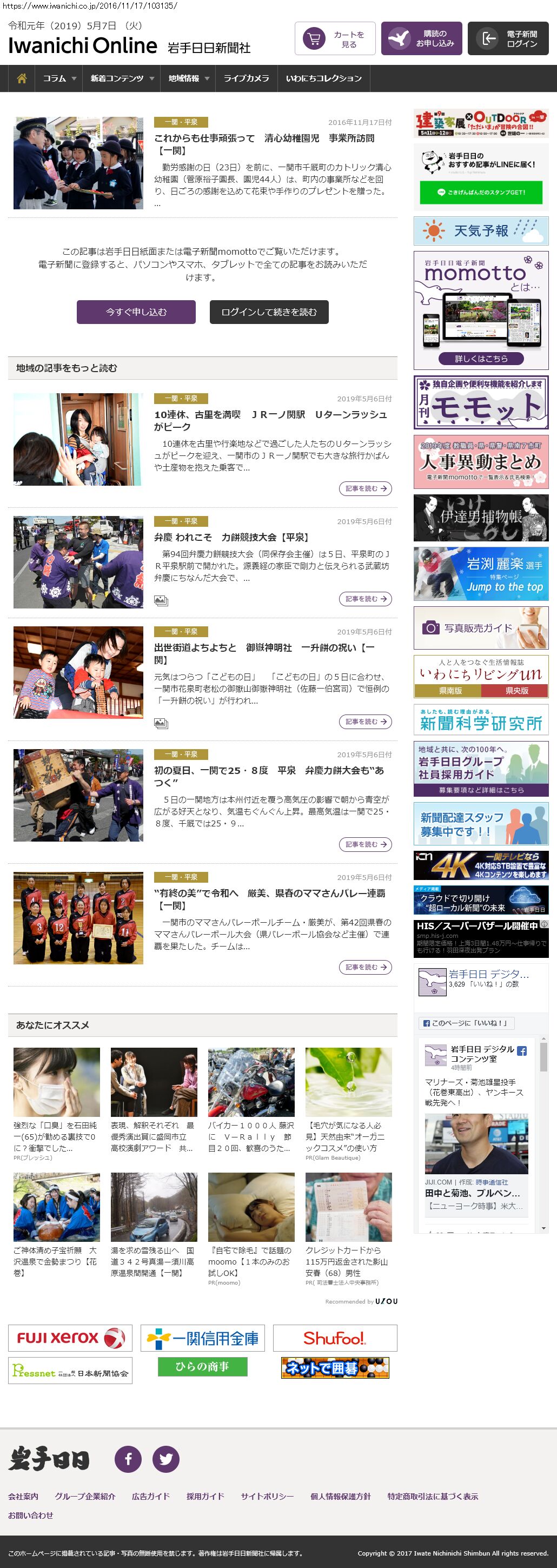Go to home via house icon
This screenshot has height=1568, width=557.
(22, 78)
